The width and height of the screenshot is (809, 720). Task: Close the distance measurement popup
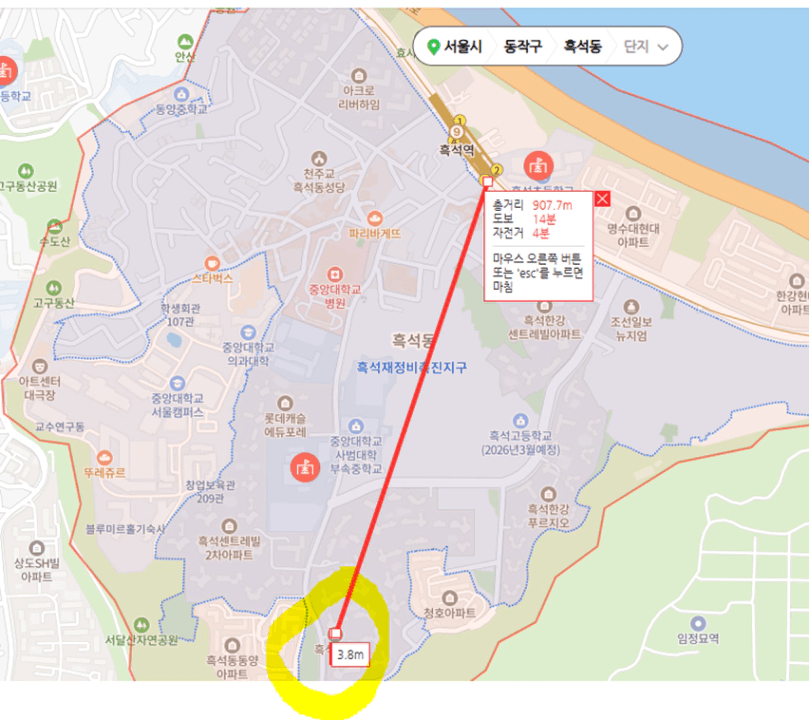(x=602, y=199)
